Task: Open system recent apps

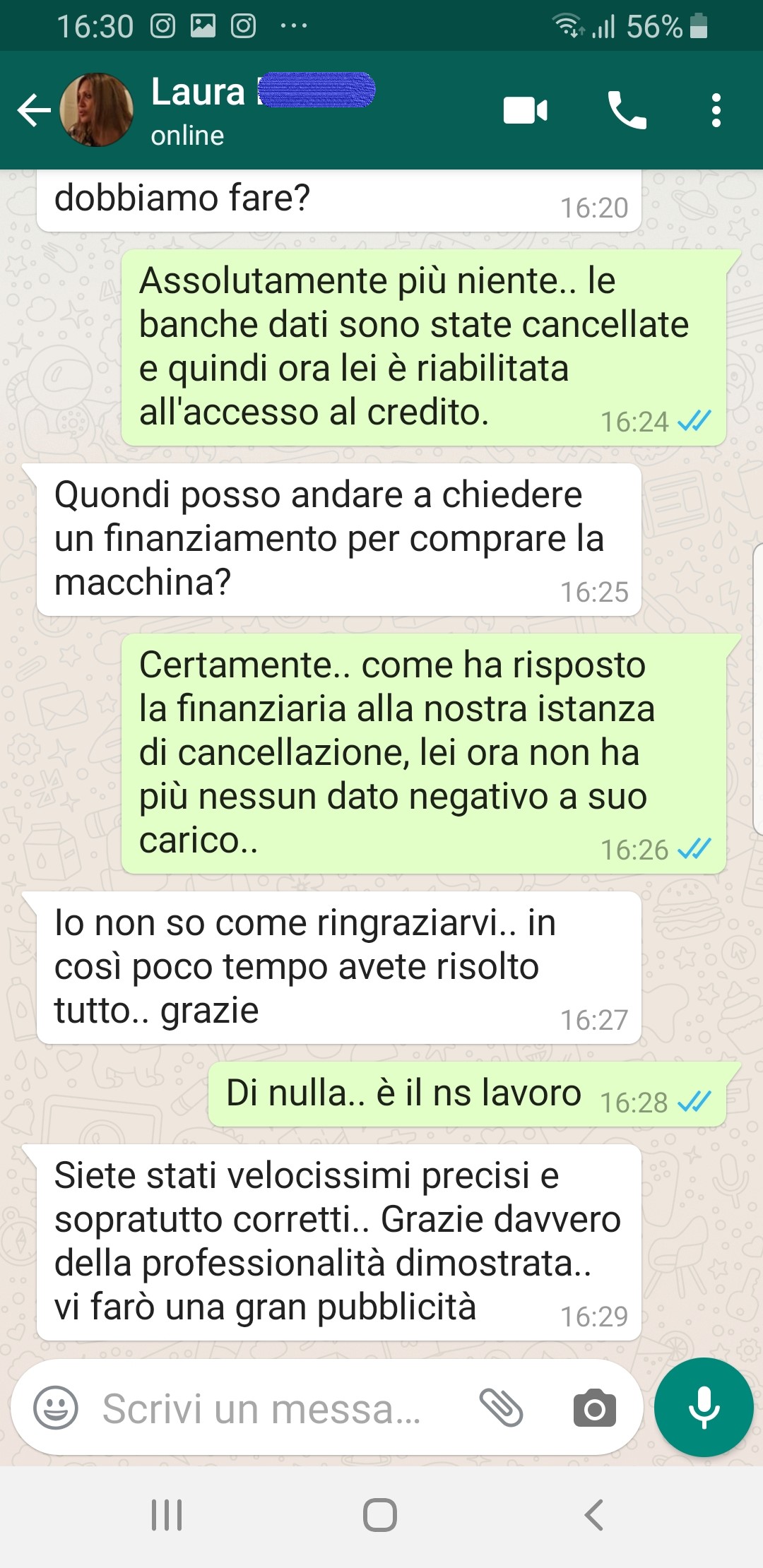Action: (167, 1515)
